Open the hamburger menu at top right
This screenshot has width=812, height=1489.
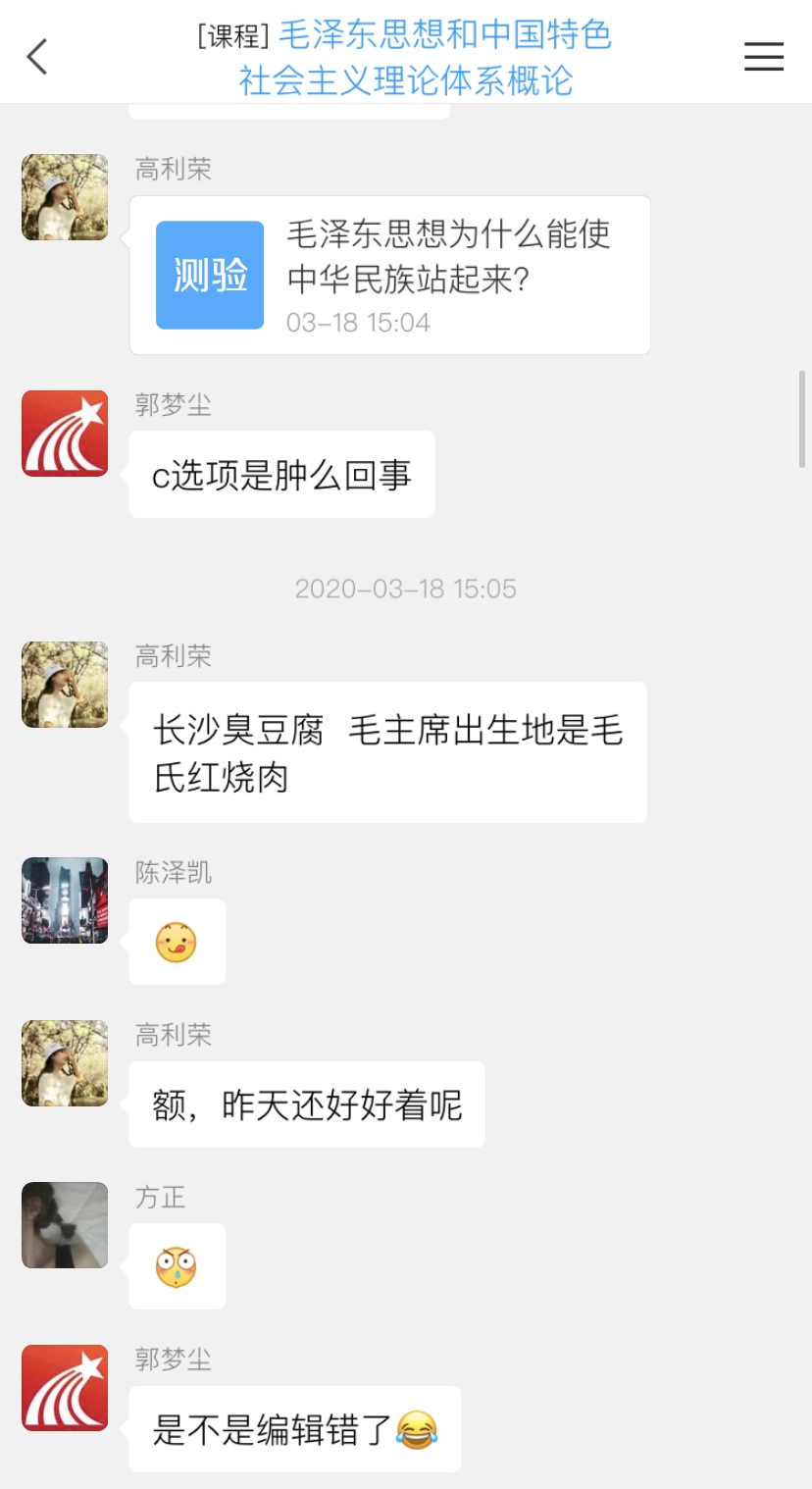763,57
